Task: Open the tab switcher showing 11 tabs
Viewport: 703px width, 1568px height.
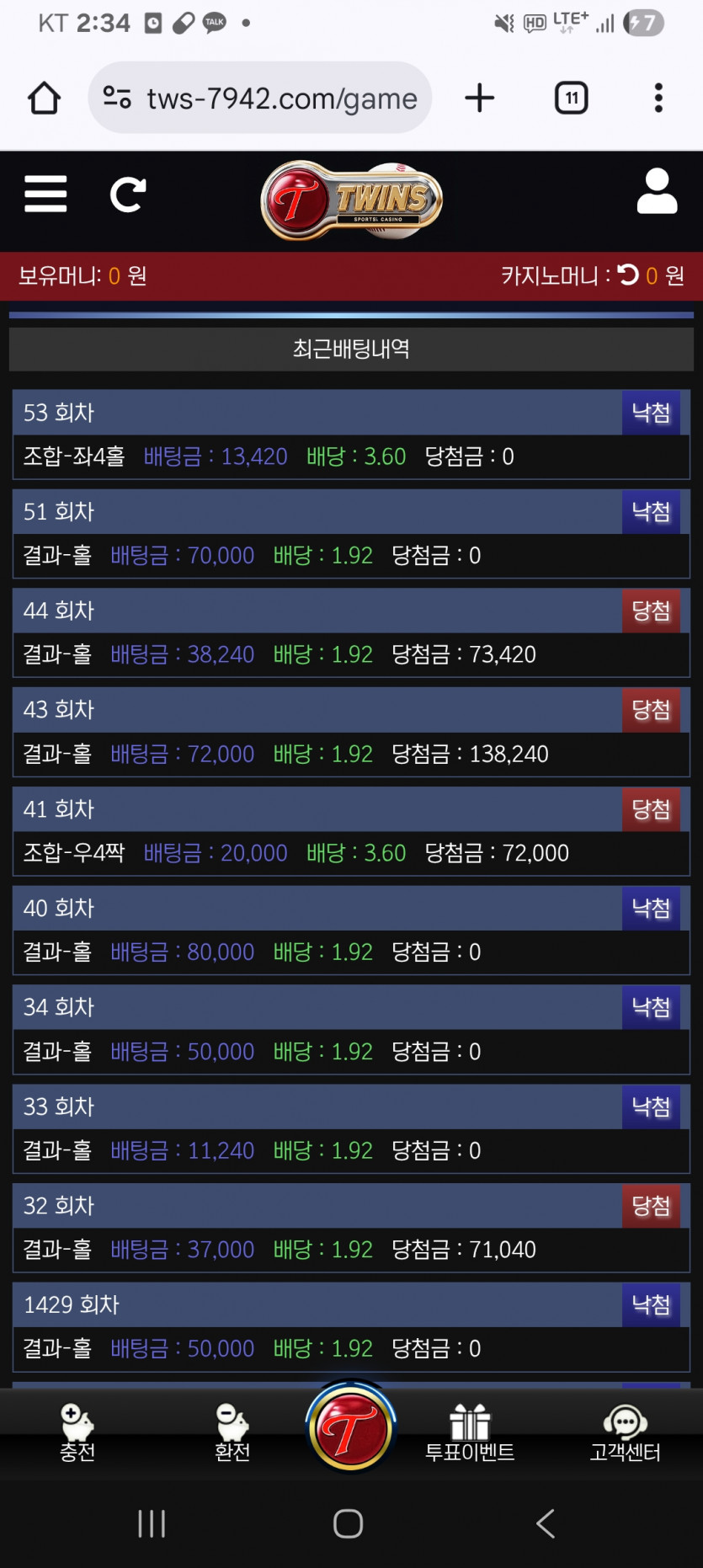Action: [572, 98]
